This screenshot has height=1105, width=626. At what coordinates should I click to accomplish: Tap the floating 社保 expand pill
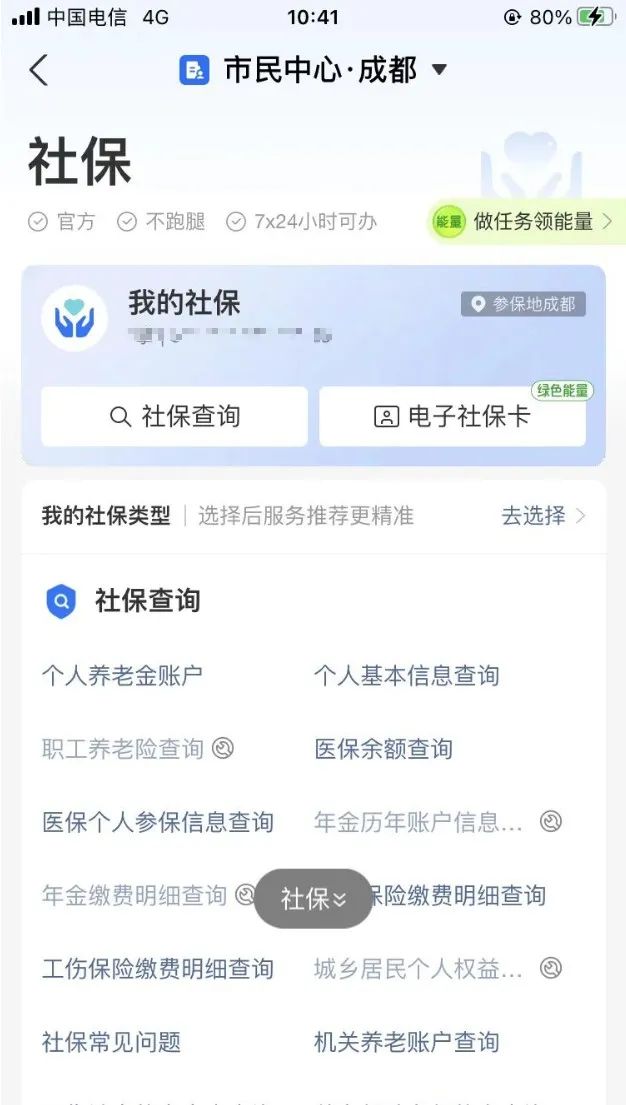pyautogui.click(x=313, y=898)
